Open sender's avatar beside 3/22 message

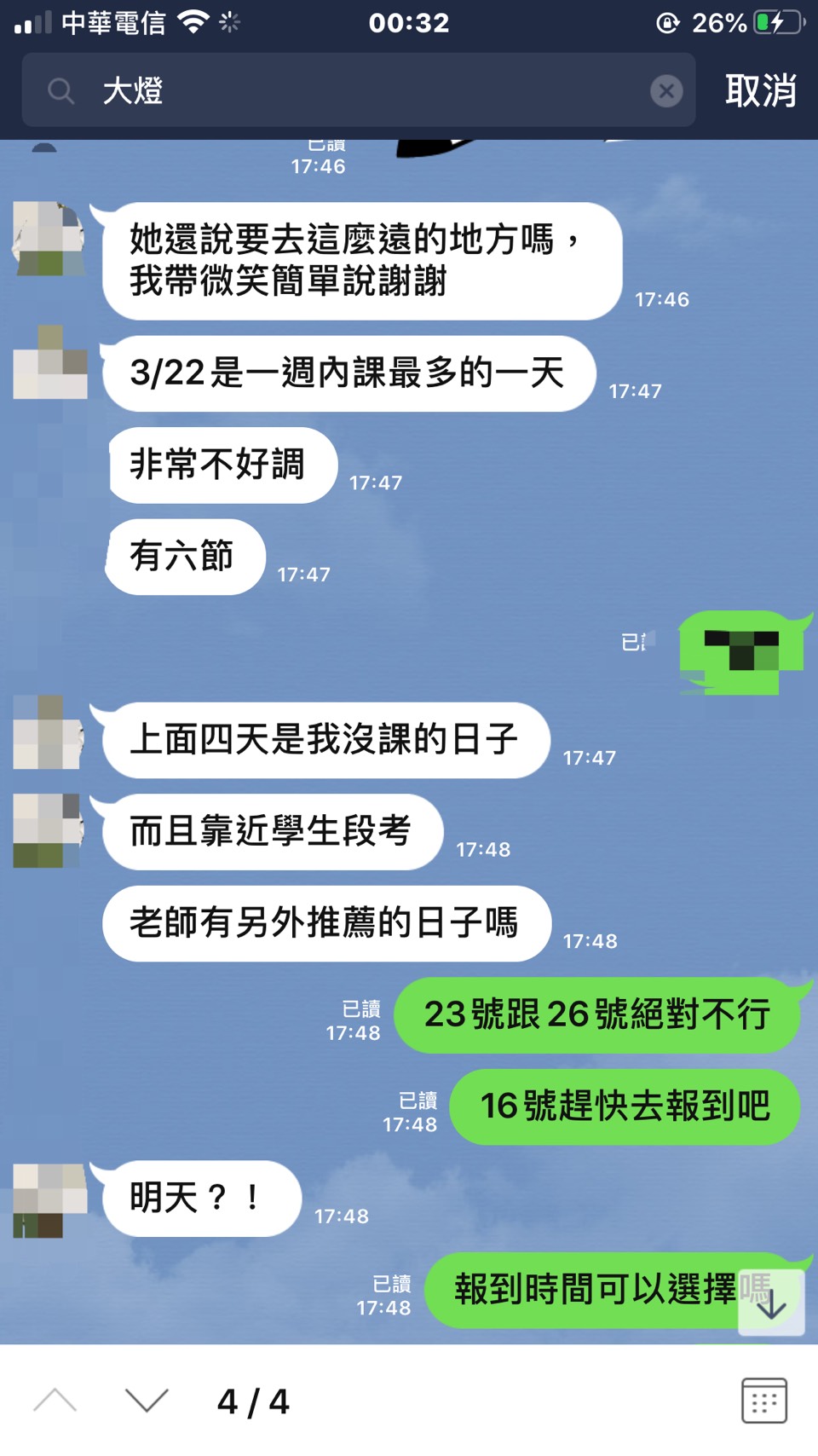click(49, 363)
